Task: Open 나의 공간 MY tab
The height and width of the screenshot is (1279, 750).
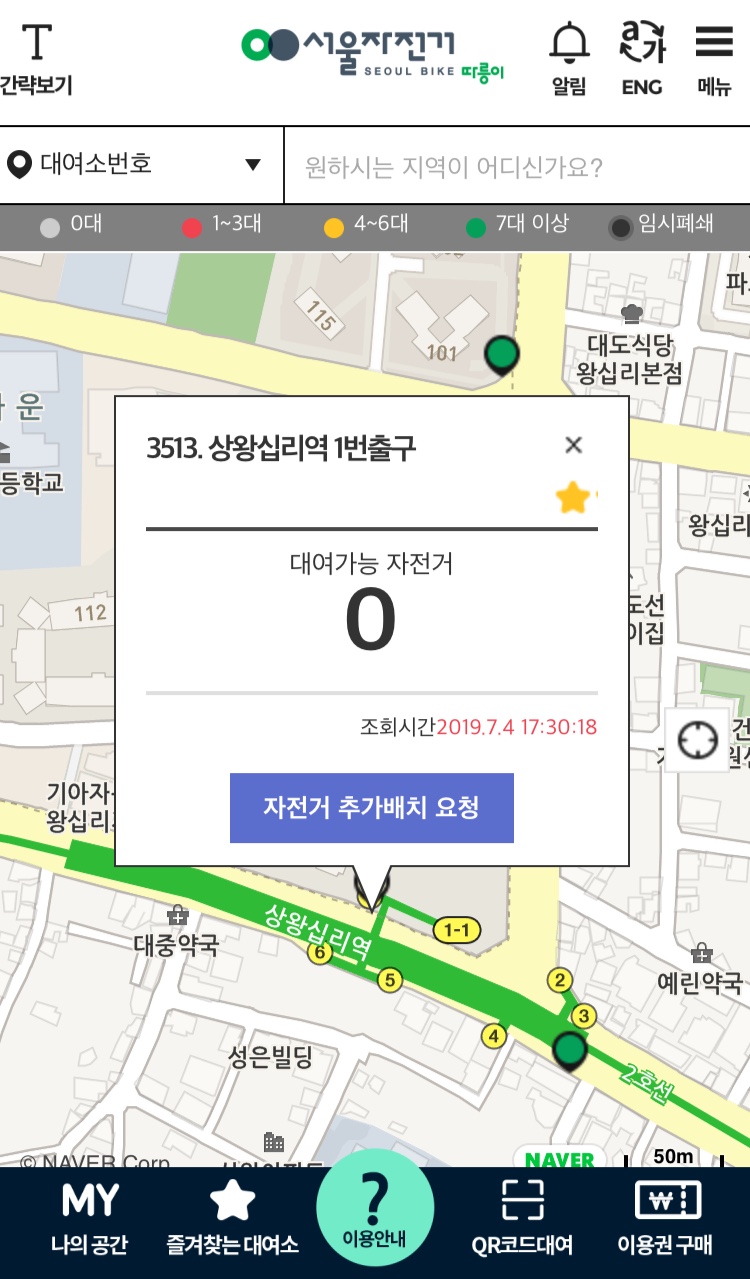Action: 89,1220
